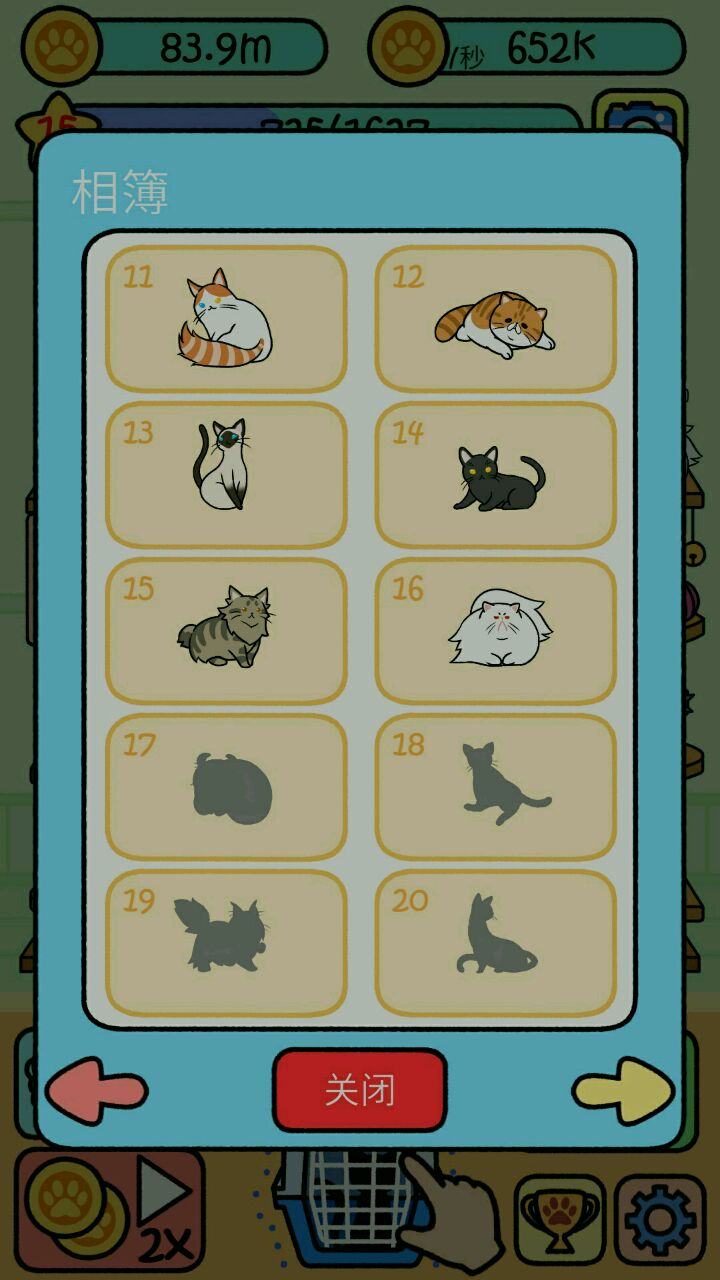Select locked cat silhouette 20
The width and height of the screenshot is (720, 1280).
(x=495, y=943)
